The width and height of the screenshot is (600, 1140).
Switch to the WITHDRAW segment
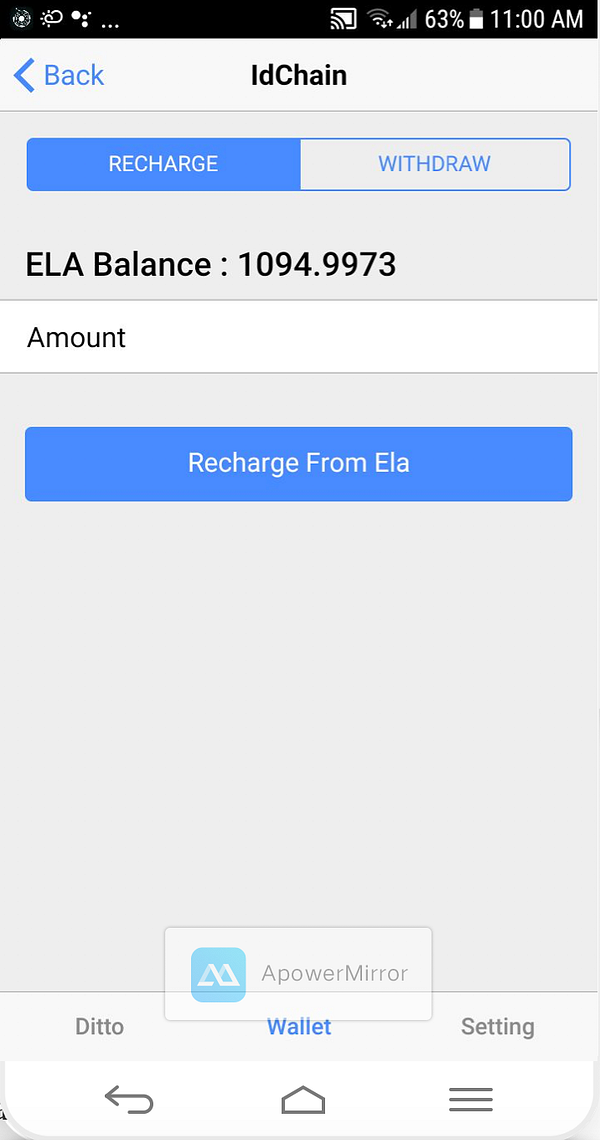pyautogui.click(x=434, y=164)
